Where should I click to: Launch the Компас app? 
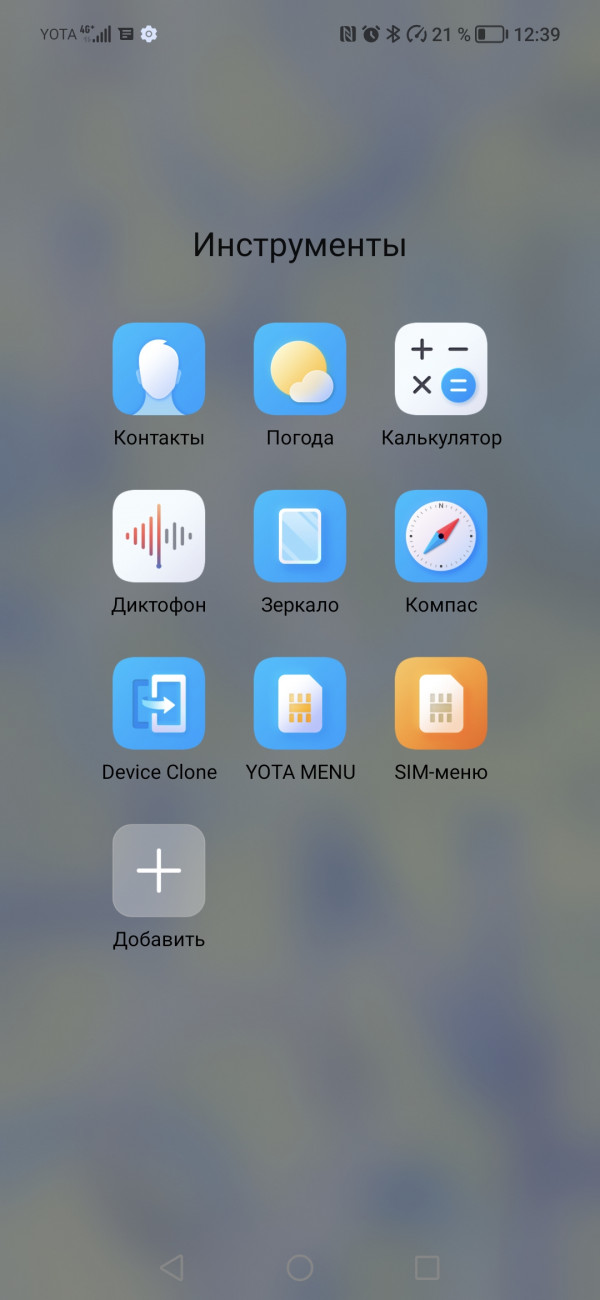(441, 536)
